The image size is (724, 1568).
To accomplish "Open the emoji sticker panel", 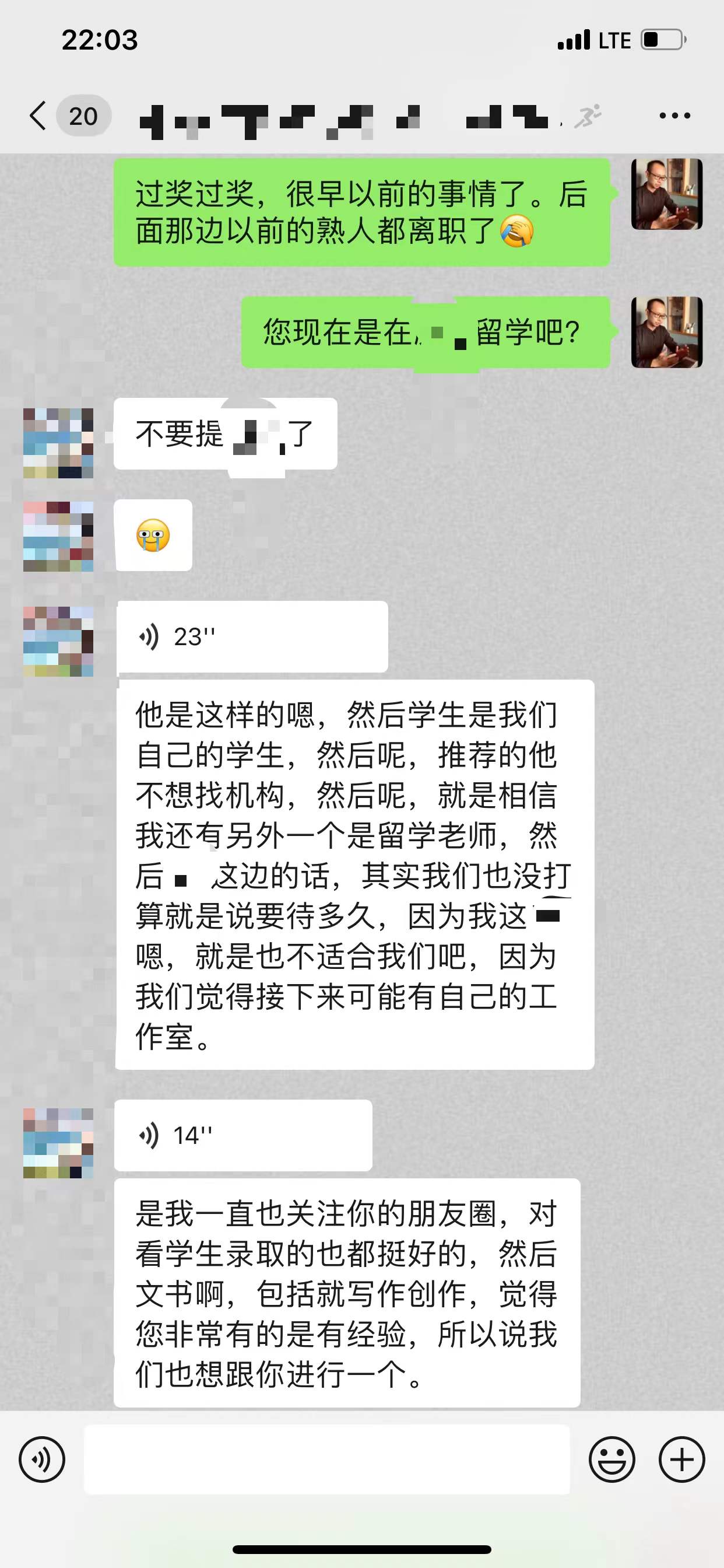I will (611, 1459).
